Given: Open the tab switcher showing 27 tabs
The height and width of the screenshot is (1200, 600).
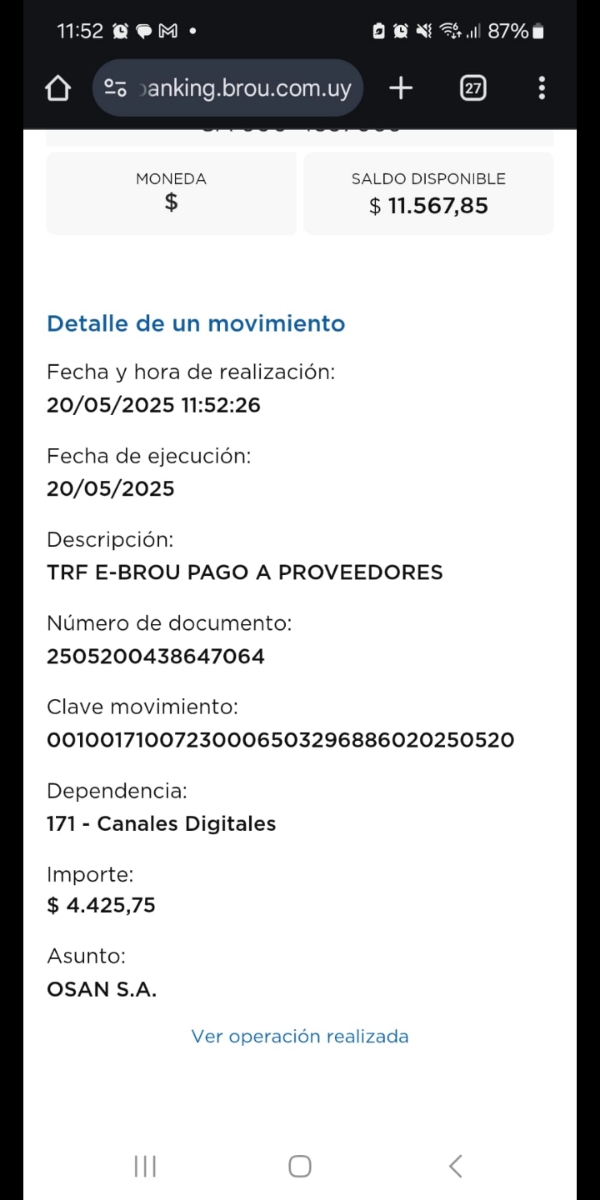Looking at the screenshot, I should pyautogui.click(x=473, y=89).
